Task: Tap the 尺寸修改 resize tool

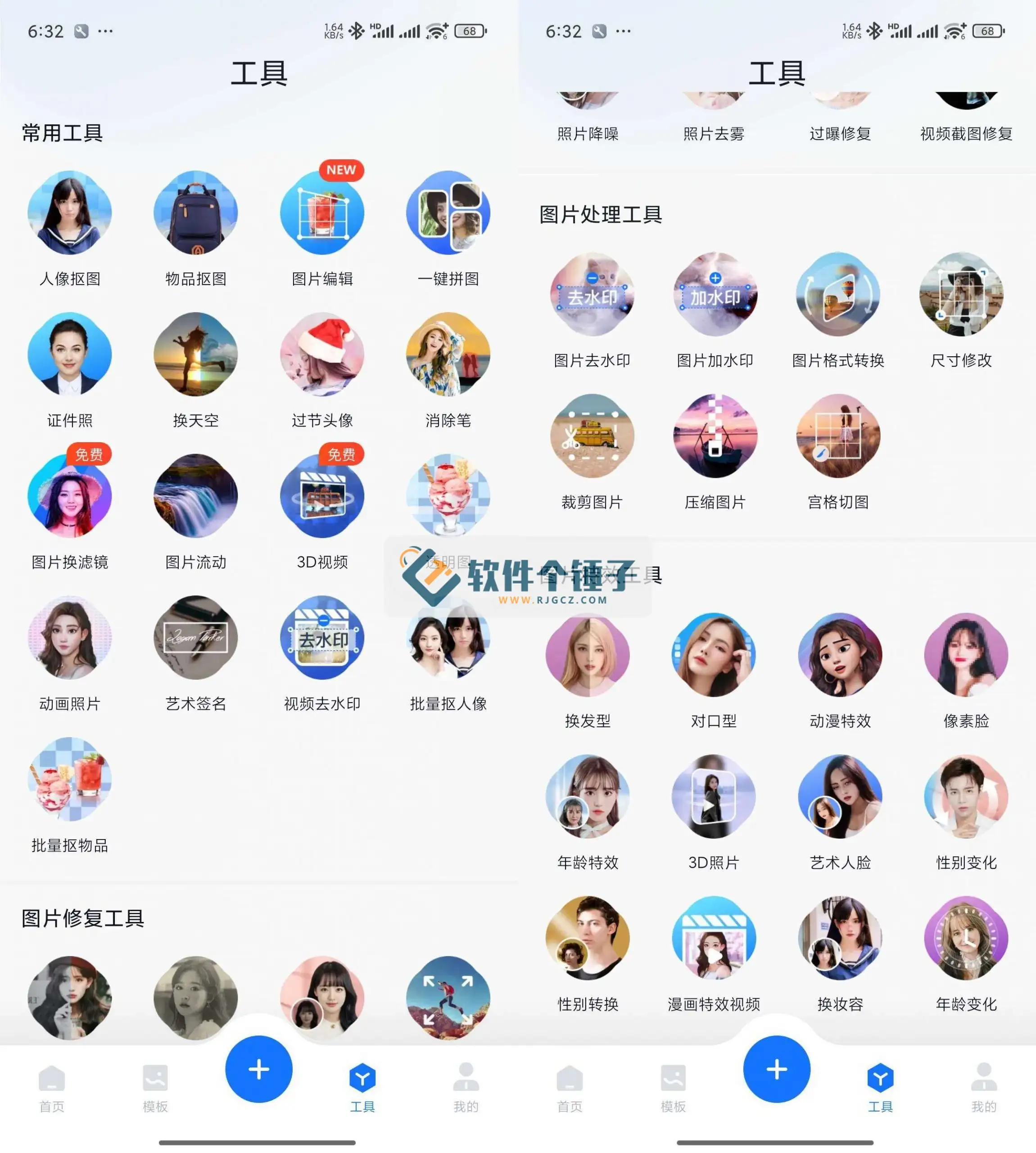Action: click(961, 294)
